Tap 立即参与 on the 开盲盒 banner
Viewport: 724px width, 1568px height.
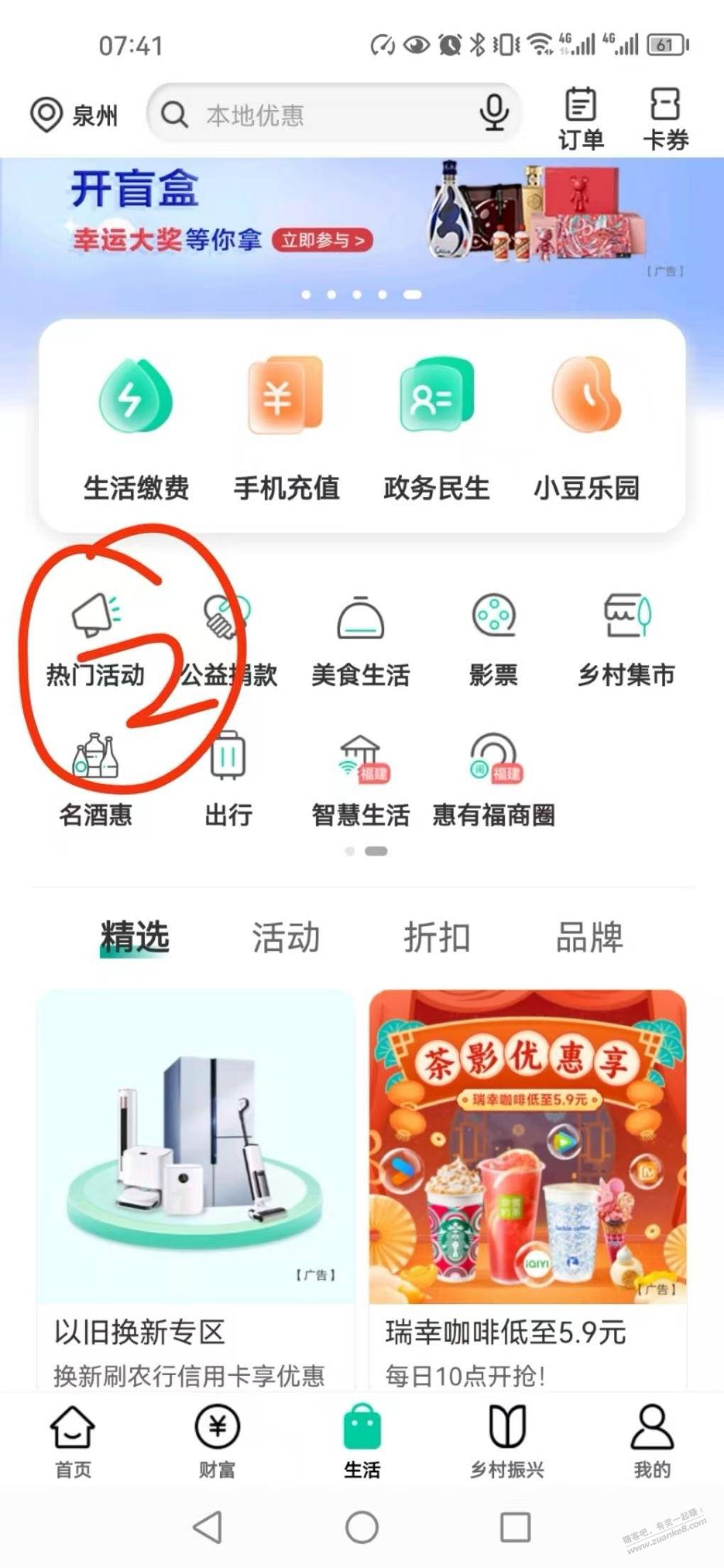322,241
